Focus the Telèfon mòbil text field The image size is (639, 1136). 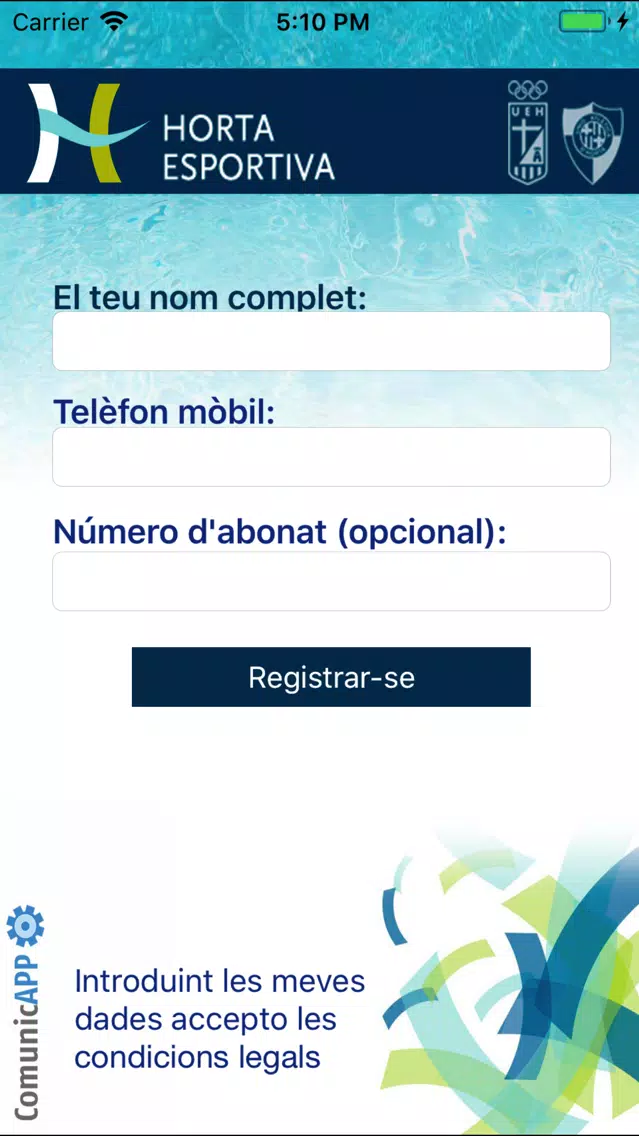pos(331,457)
